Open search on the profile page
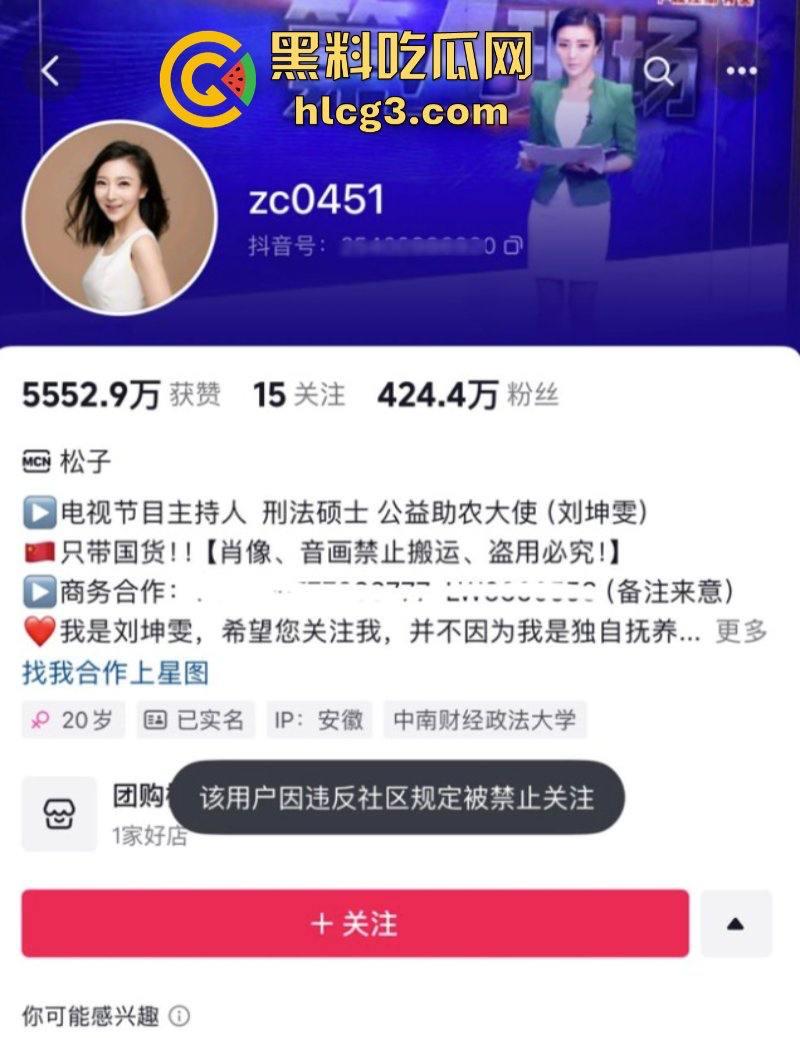This screenshot has height=1038, width=800. (x=660, y=71)
